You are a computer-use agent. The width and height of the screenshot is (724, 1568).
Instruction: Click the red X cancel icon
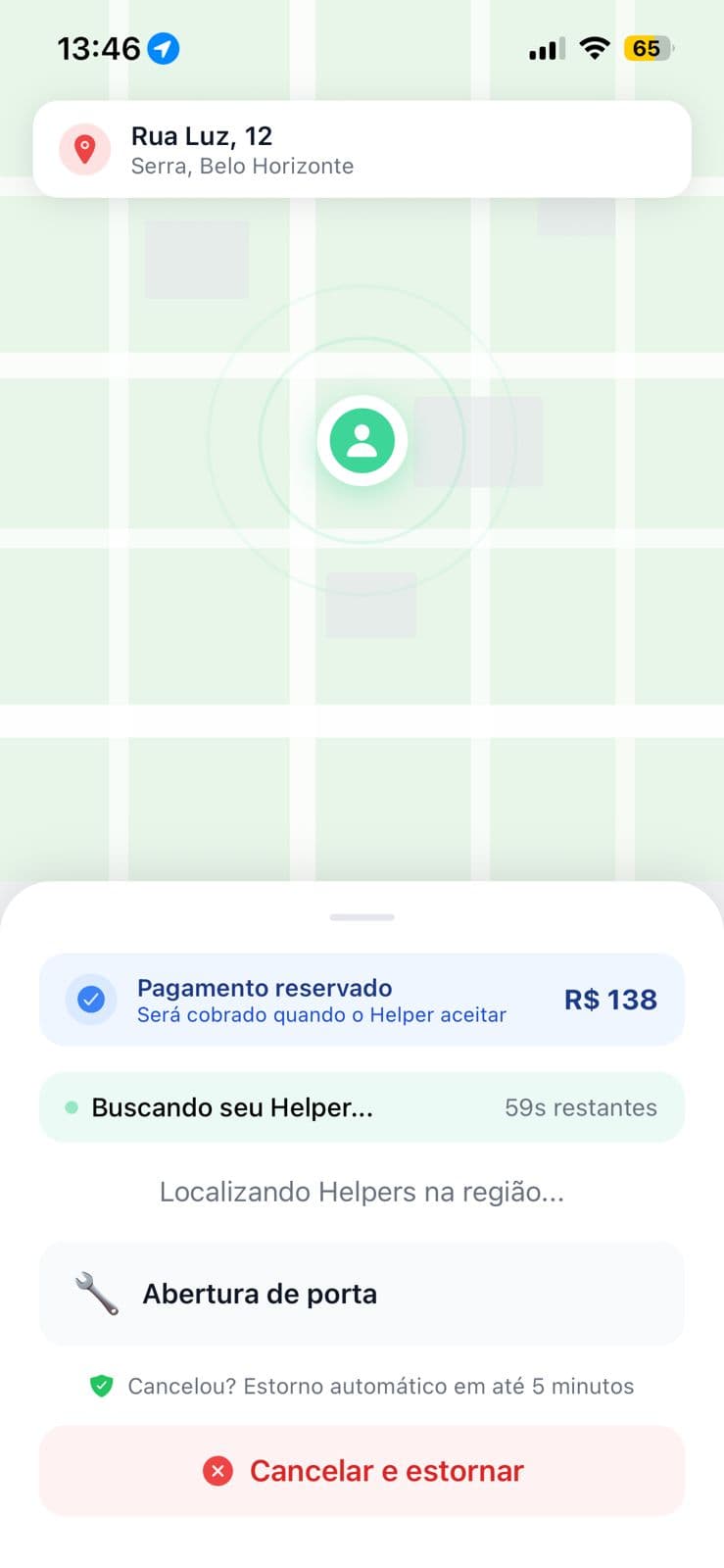click(217, 1470)
